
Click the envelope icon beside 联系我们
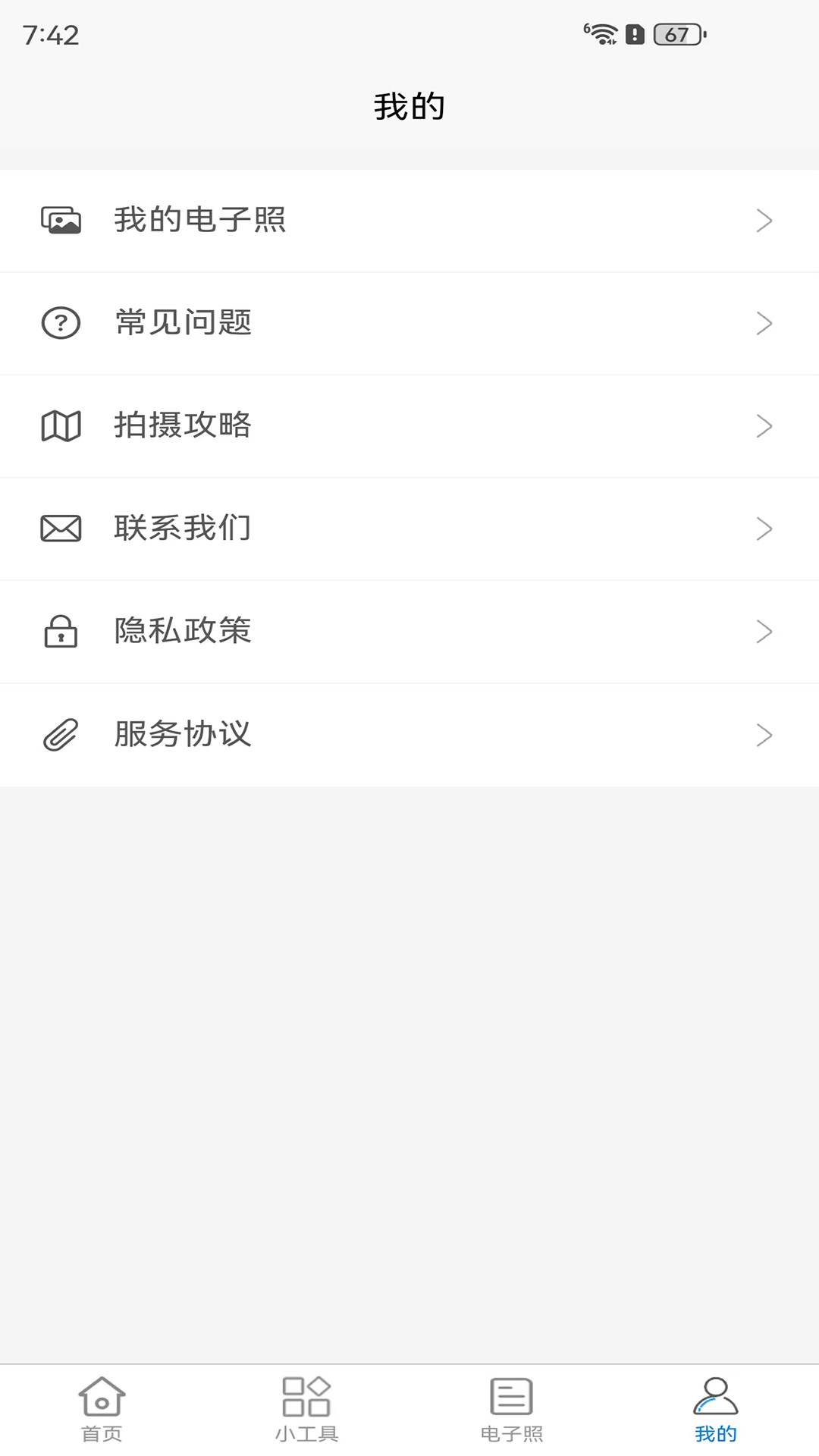[61, 529]
